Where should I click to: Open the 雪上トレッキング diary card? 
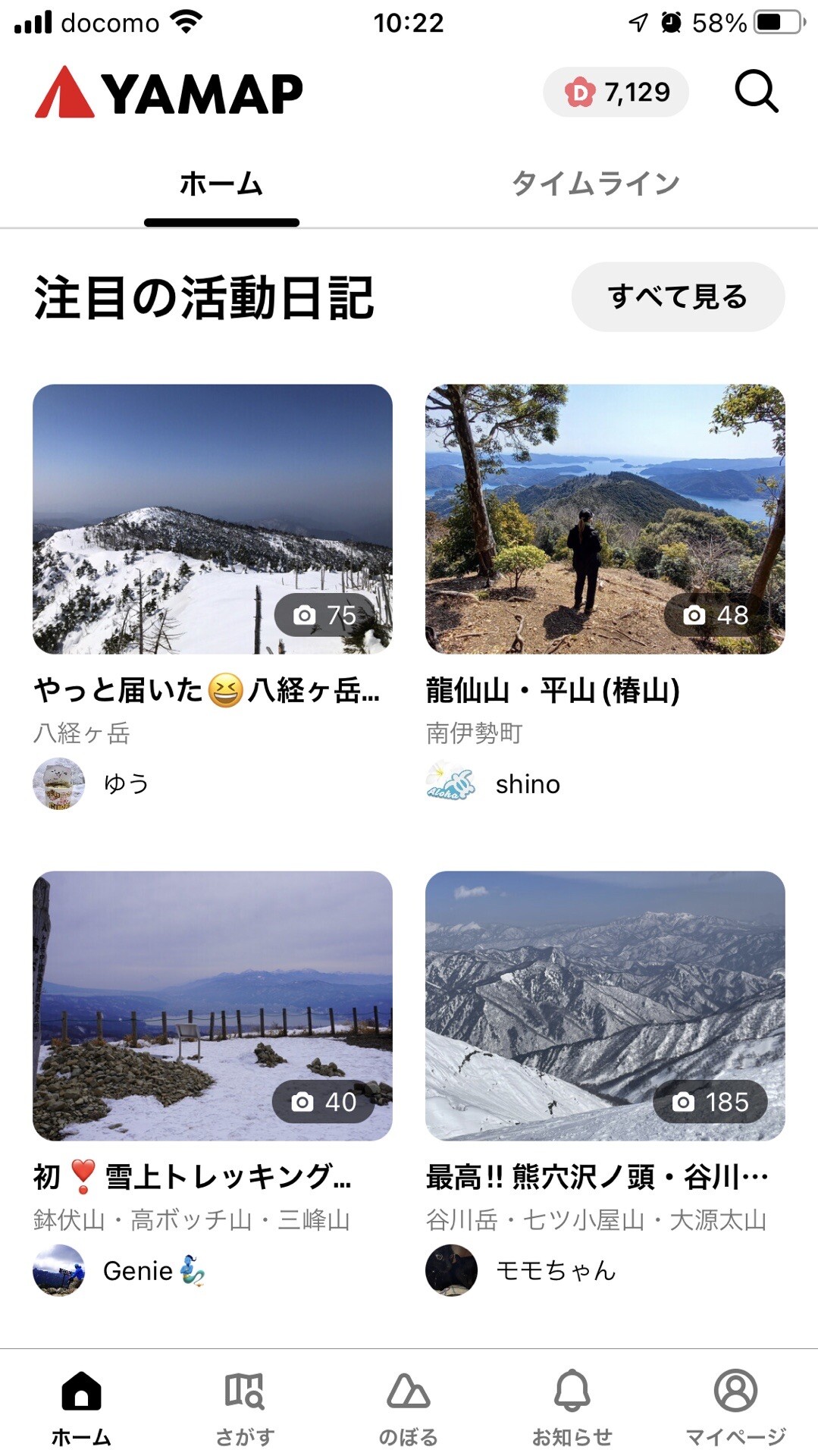click(x=212, y=1006)
